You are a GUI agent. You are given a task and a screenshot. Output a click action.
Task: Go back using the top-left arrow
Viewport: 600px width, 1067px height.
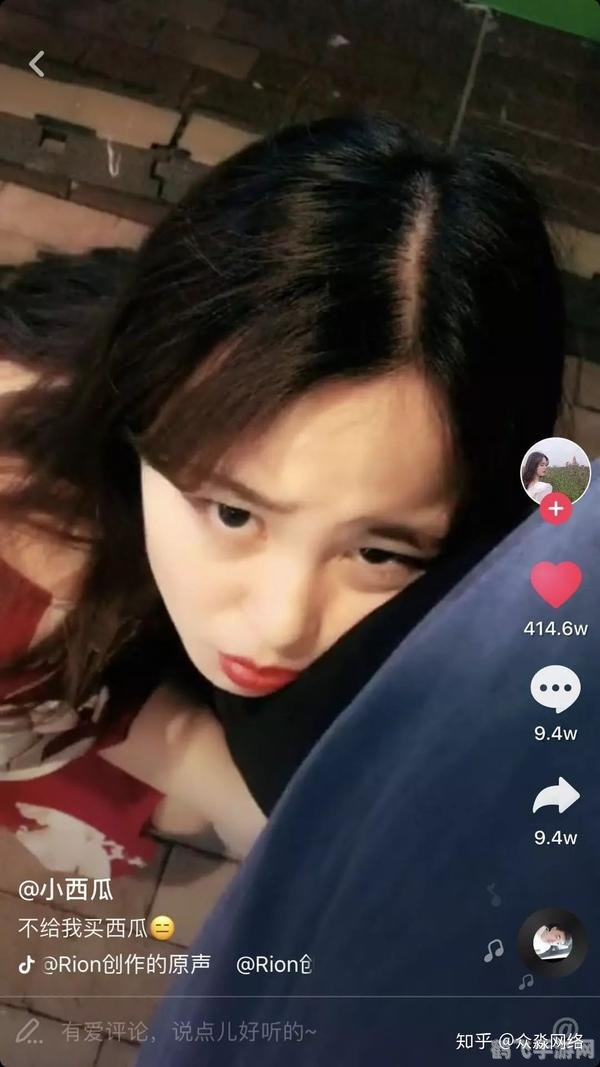pos(37,65)
